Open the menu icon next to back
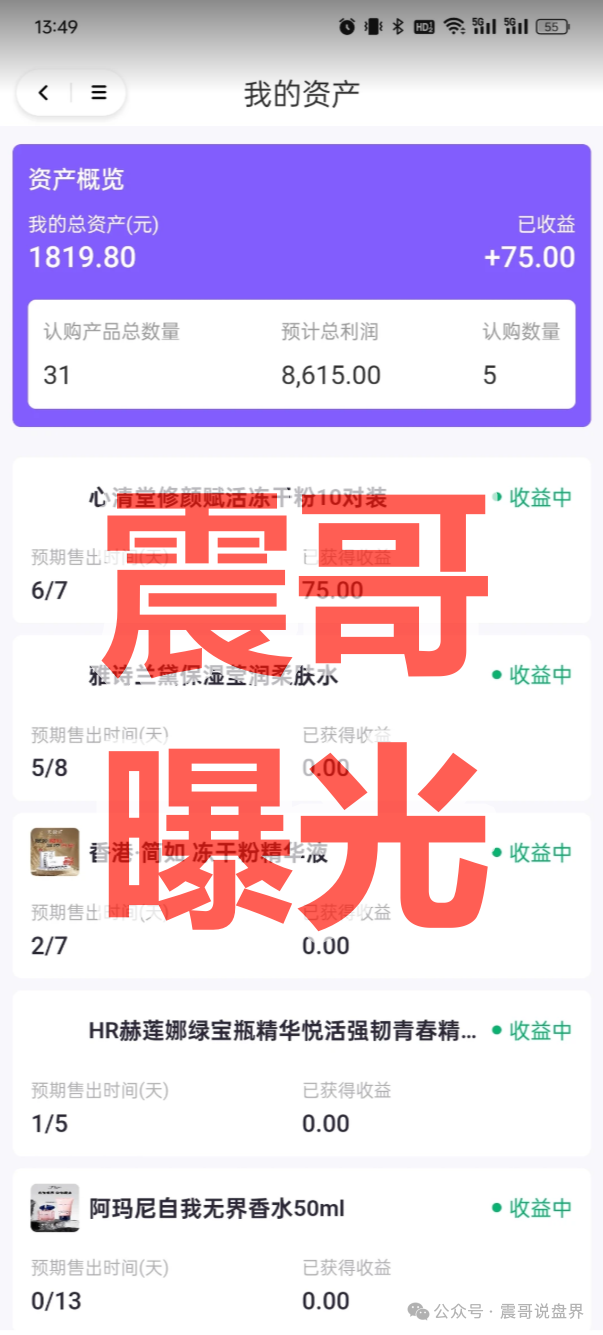The image size is (603, 1335). click(x=99, y=93)
